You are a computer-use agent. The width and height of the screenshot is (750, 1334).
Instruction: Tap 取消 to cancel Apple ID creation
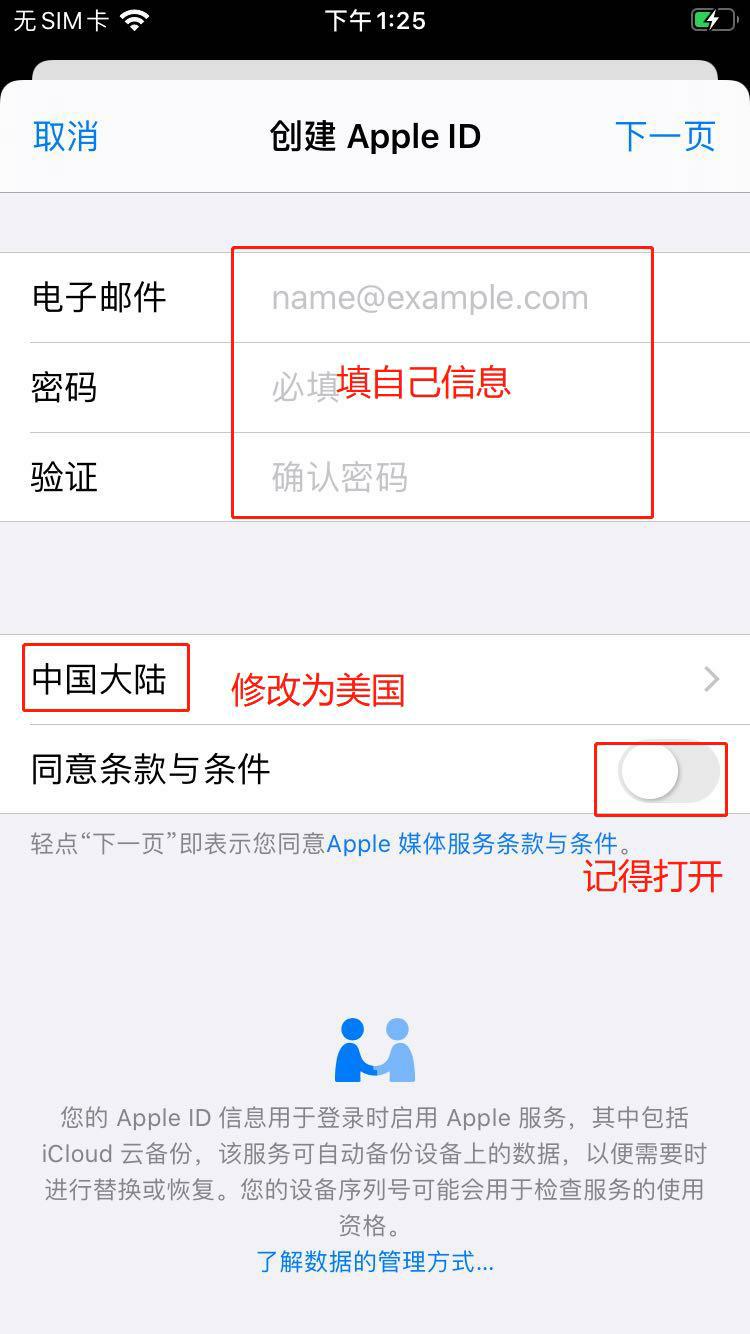pos(66,136)
